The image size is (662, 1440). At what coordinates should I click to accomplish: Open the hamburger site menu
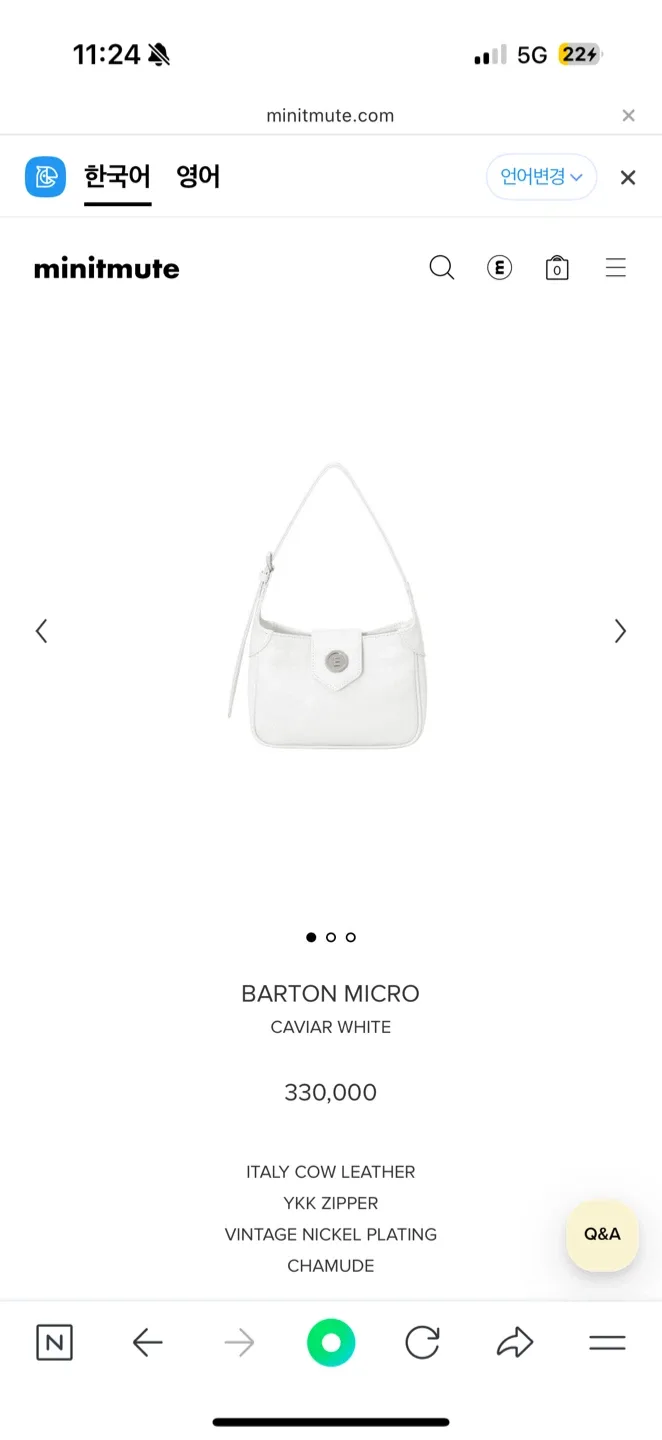coord(616,268)
